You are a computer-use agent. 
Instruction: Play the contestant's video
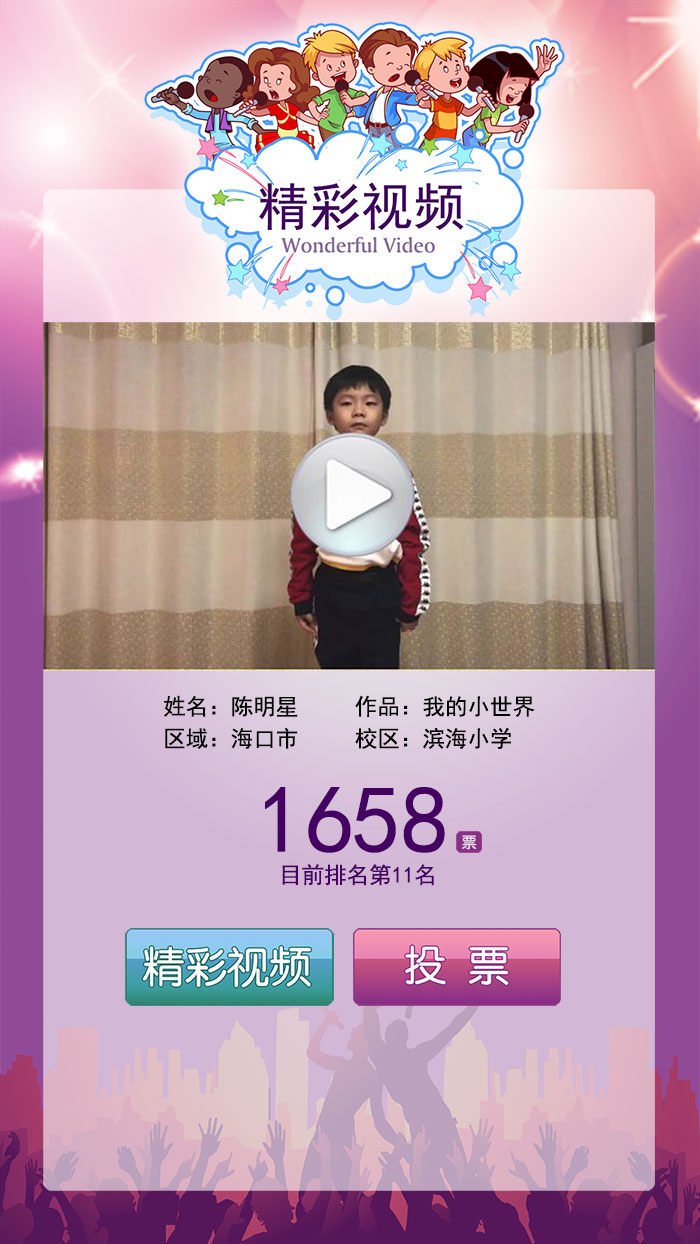[352, 495]
